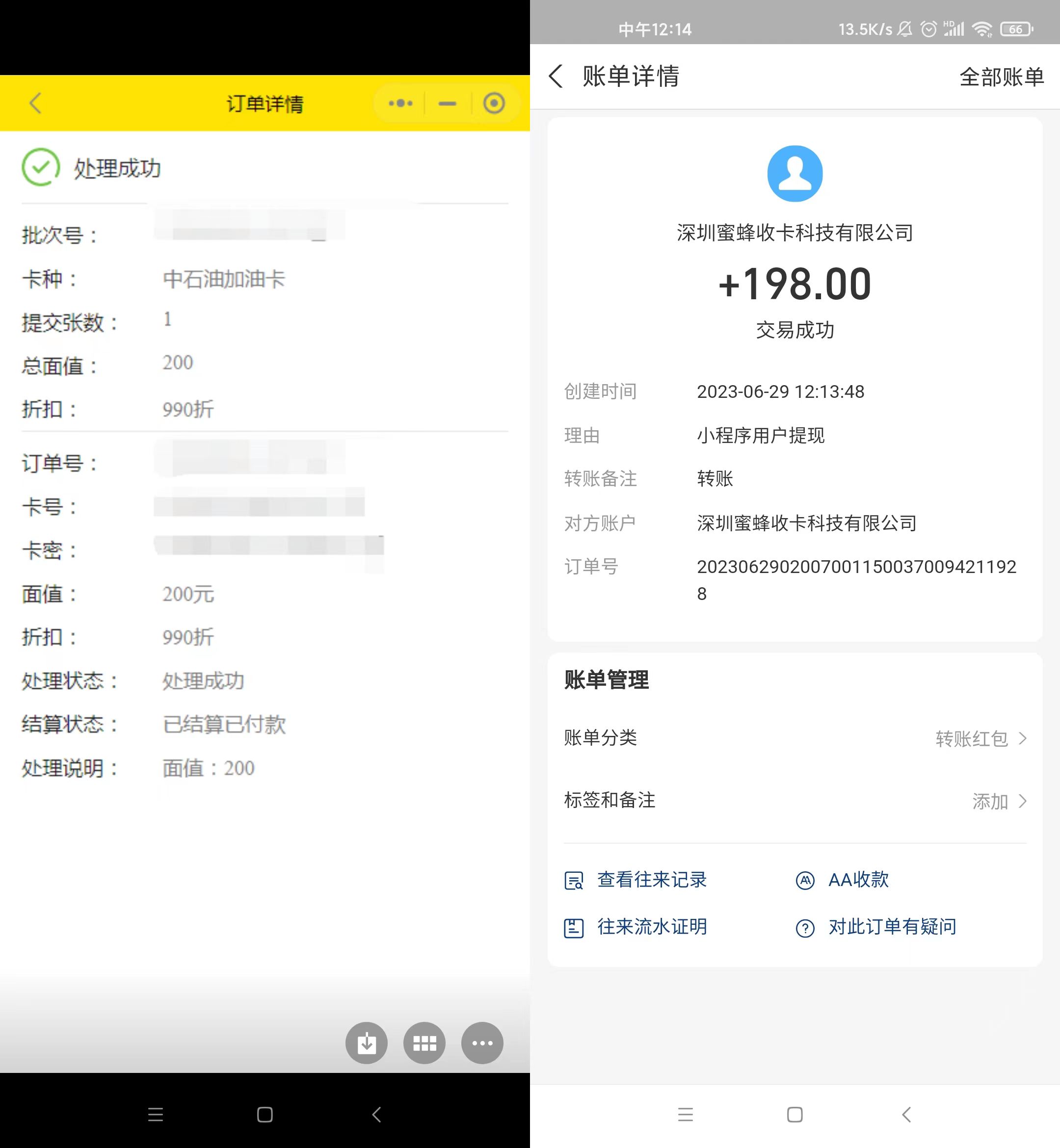Tap the grey floating download button
Screen dimensions: 1060x1148
[367, 1043]
